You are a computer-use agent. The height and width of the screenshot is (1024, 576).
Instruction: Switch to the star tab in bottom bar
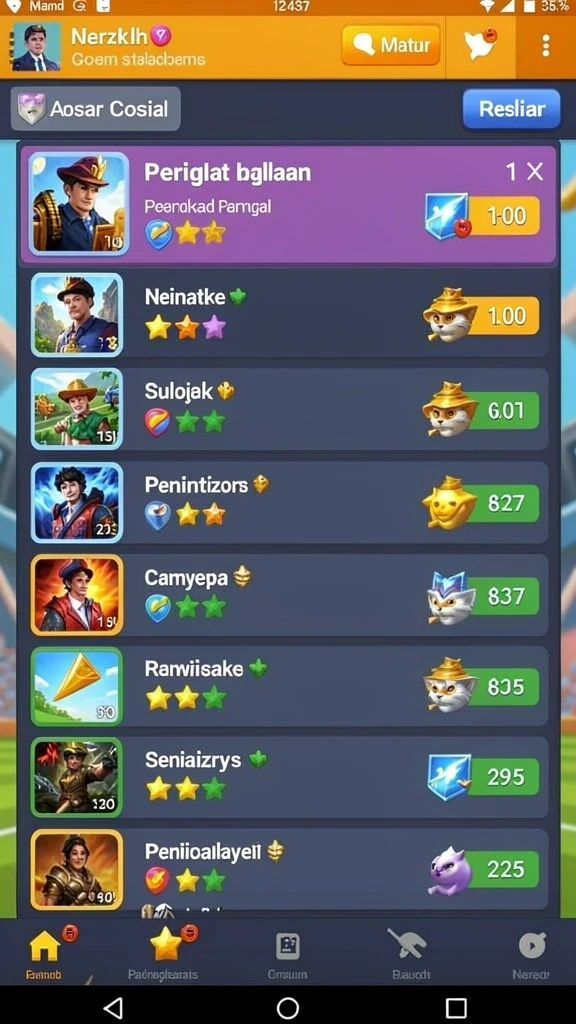(164, 954)
